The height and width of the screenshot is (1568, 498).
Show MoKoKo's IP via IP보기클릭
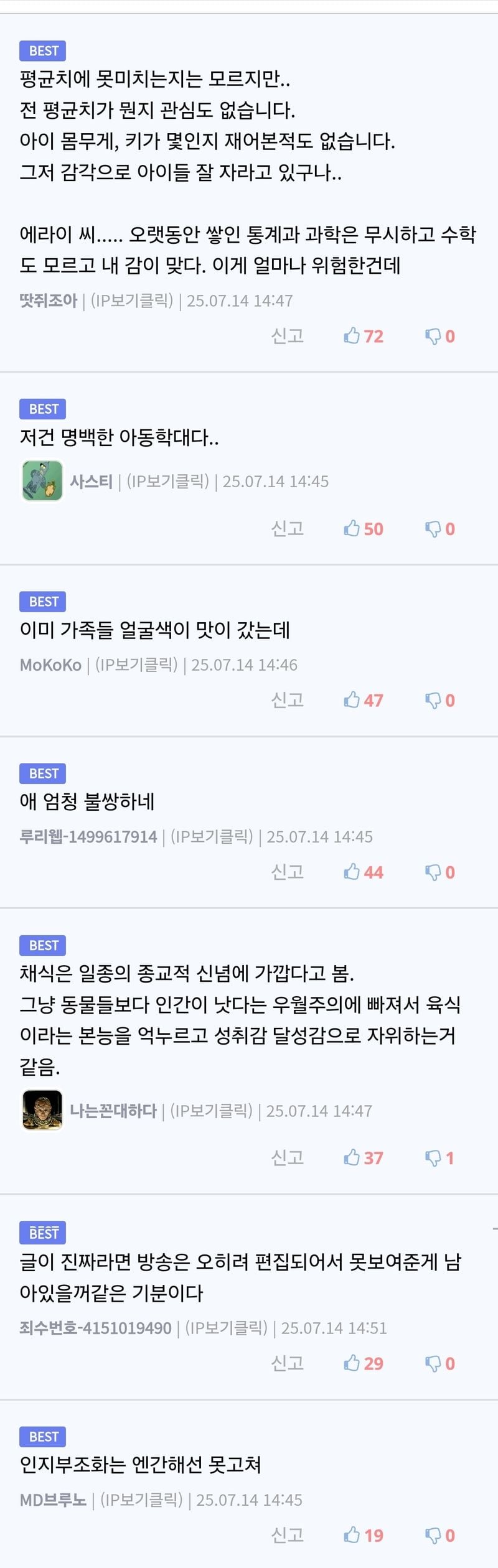click(x=136, y=665)
